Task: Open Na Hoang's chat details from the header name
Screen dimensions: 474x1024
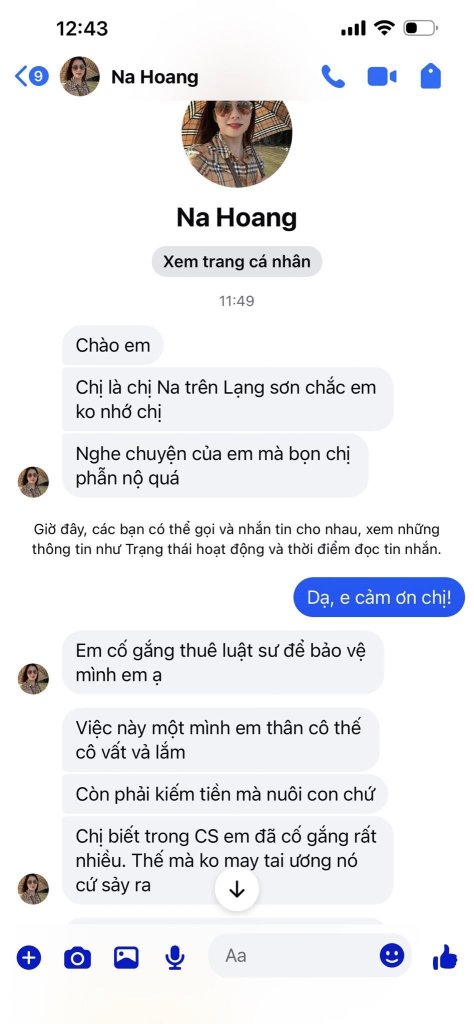Action: tap(155, 77)
